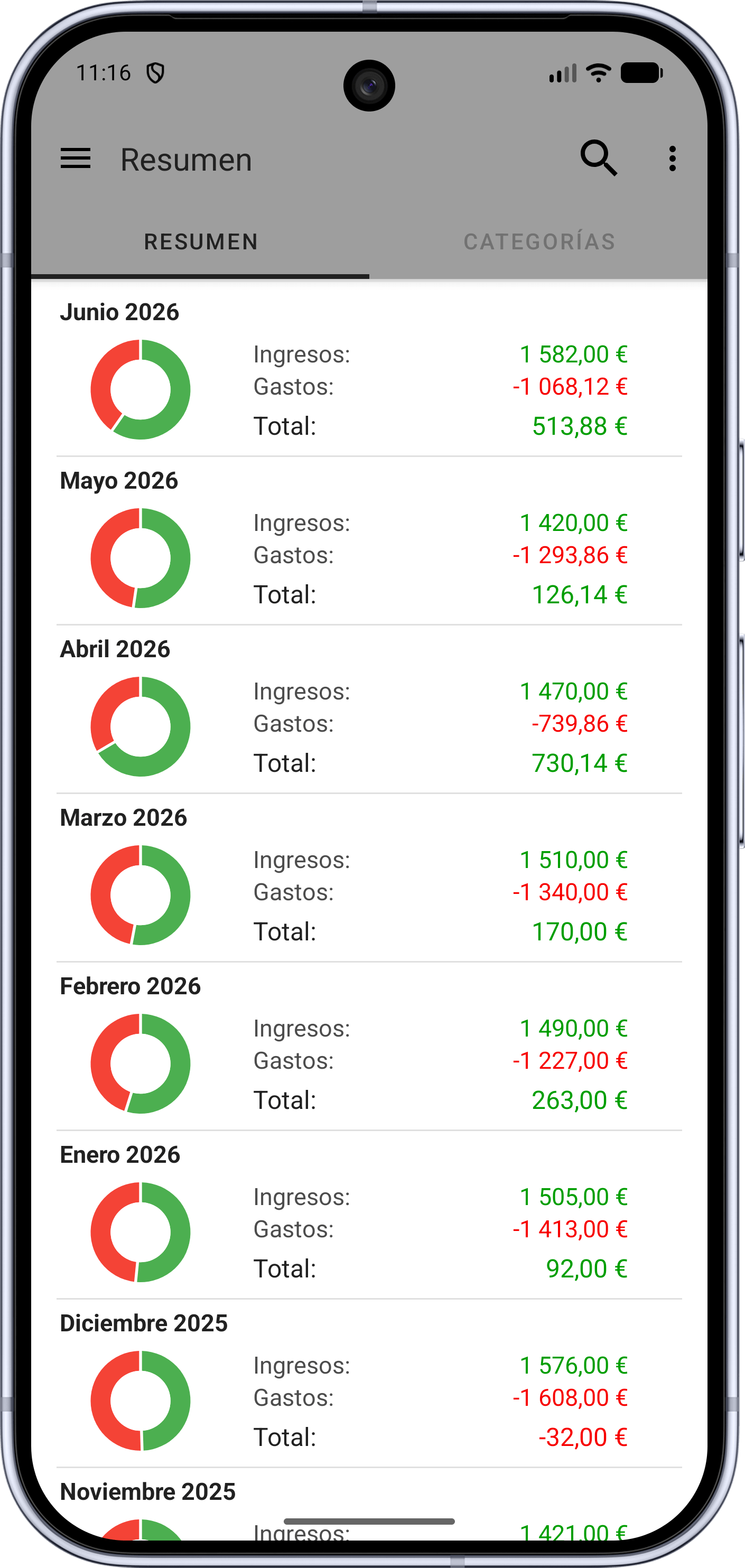The height and width of the screenshot is (1568, 745).
Task: Open the Junio 2026 summary
Action: click(369, 372)
